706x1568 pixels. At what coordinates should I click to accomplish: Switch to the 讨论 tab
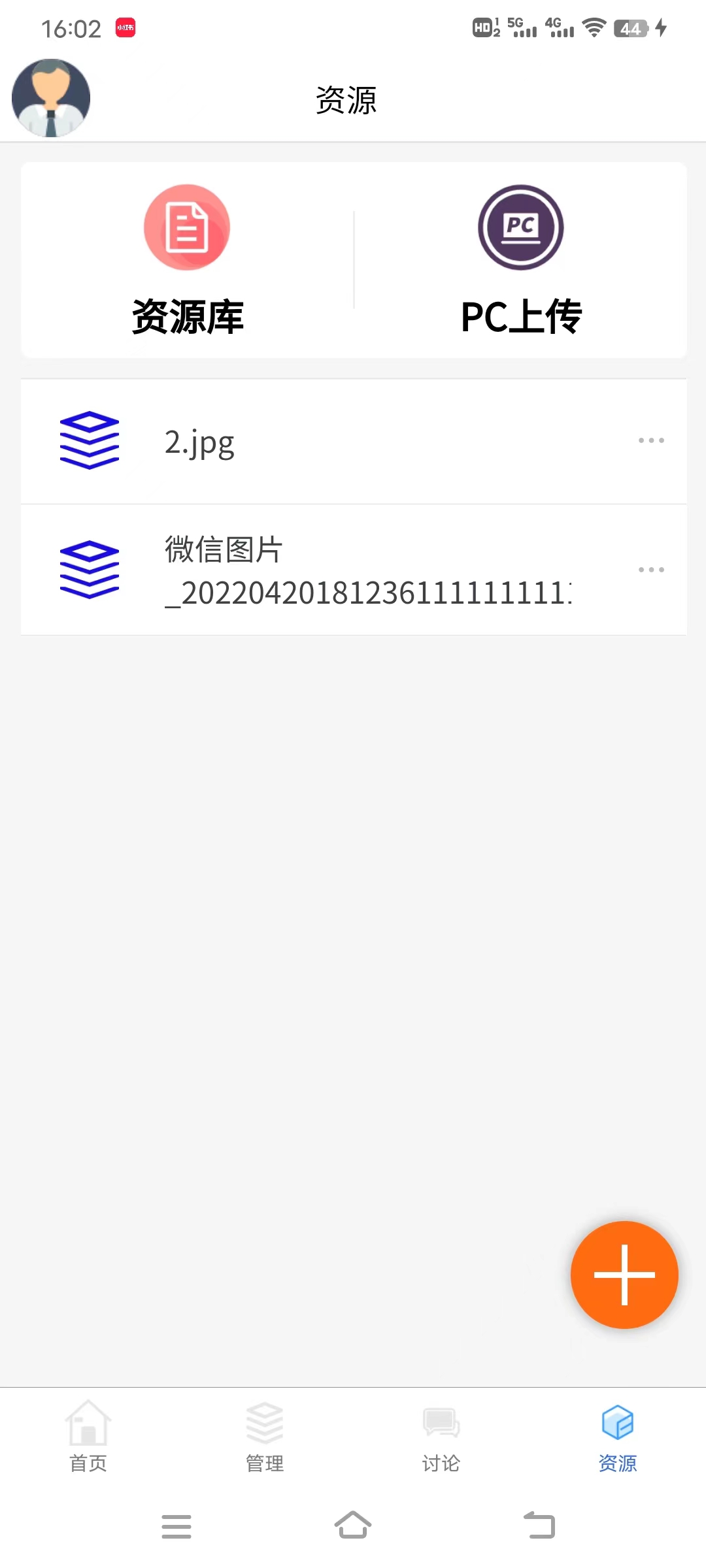point(441,1436)
